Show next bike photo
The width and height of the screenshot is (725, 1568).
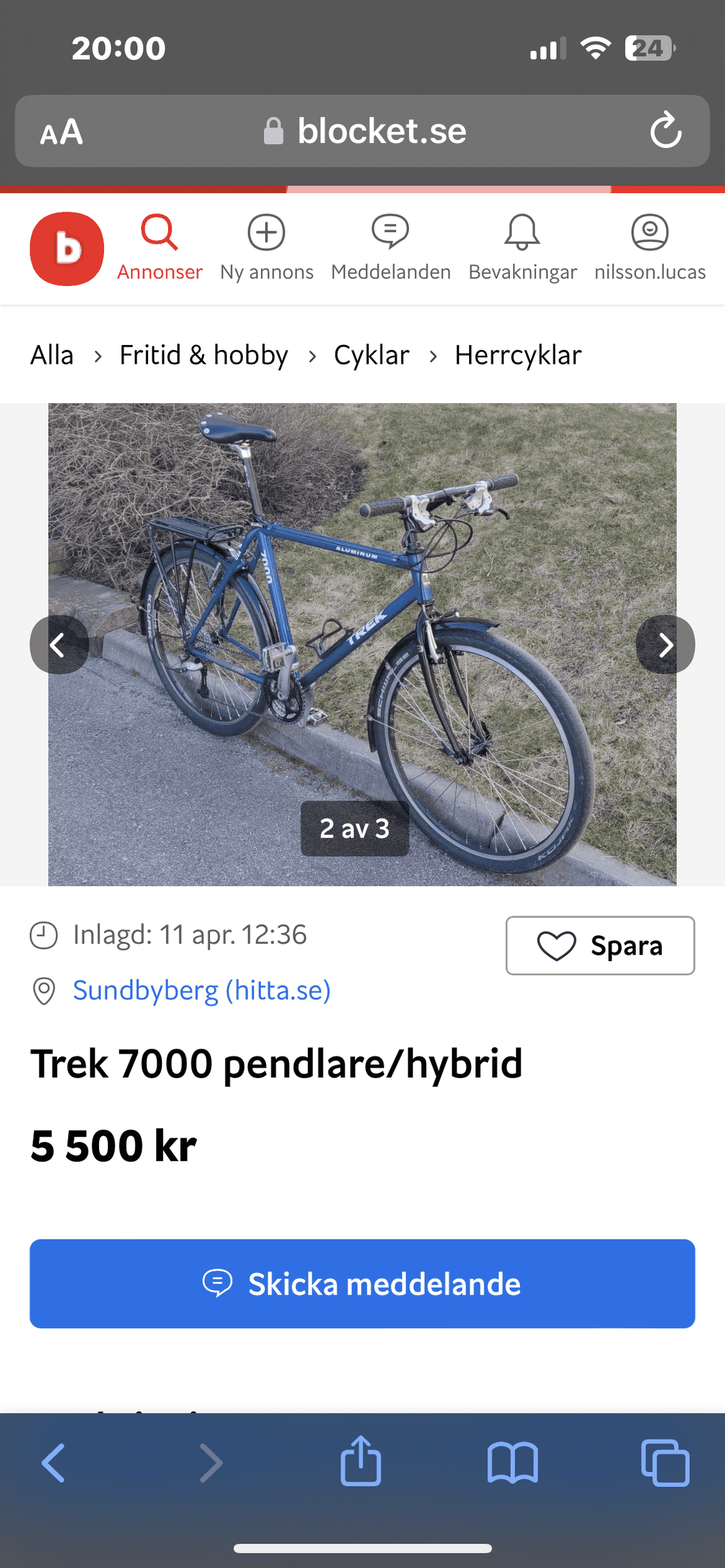coord(665,645)
